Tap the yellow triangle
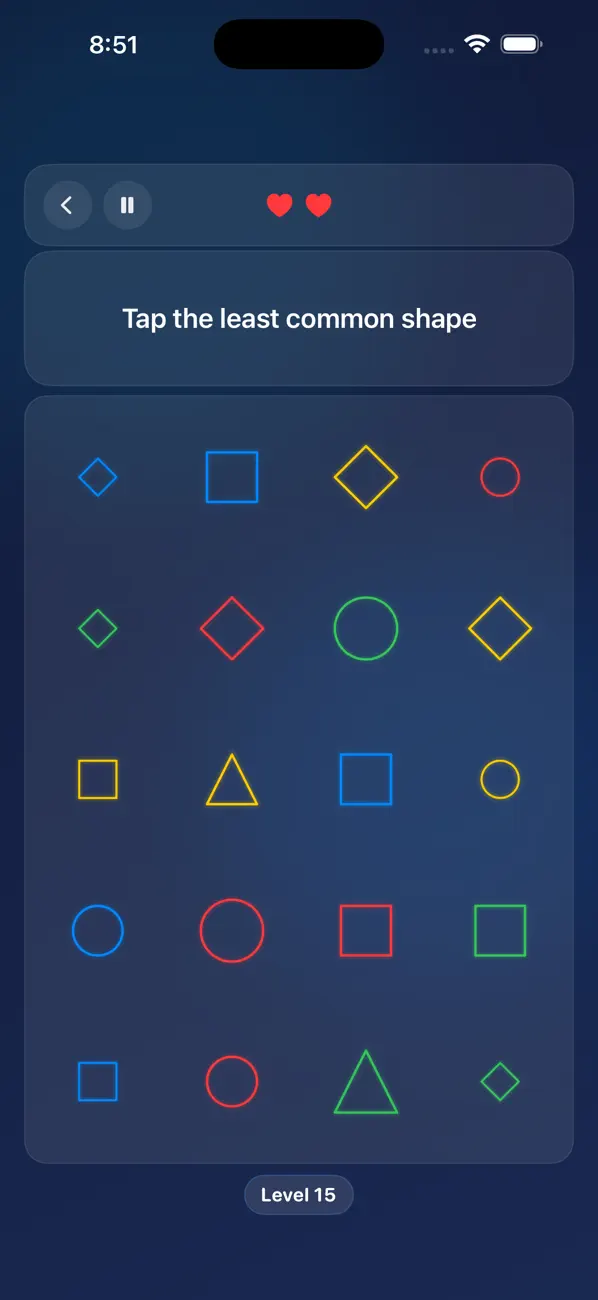The height and width of the screenshot is (1300, 598). 232,780
